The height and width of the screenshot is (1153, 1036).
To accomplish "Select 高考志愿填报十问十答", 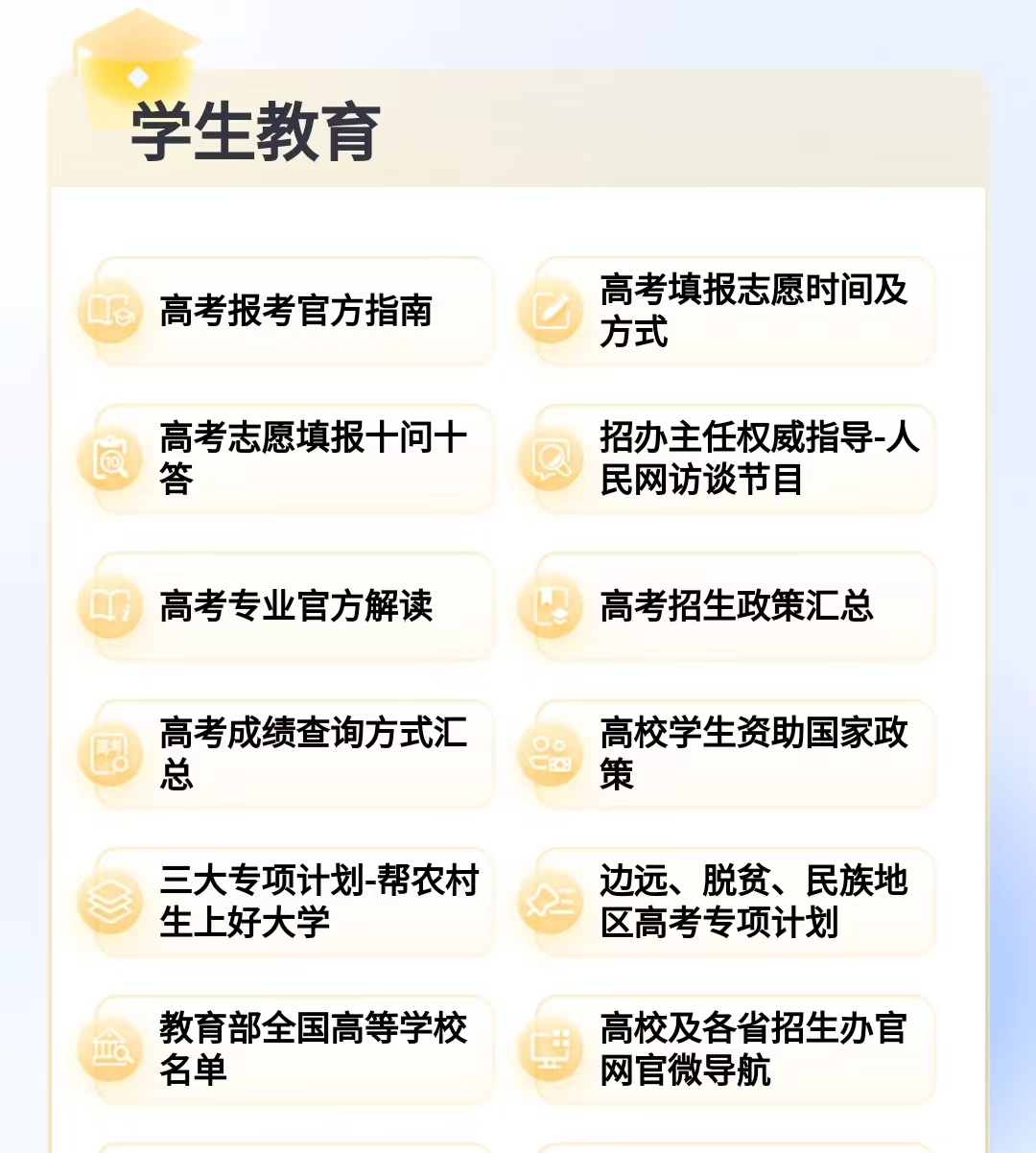I will (295, 459).
